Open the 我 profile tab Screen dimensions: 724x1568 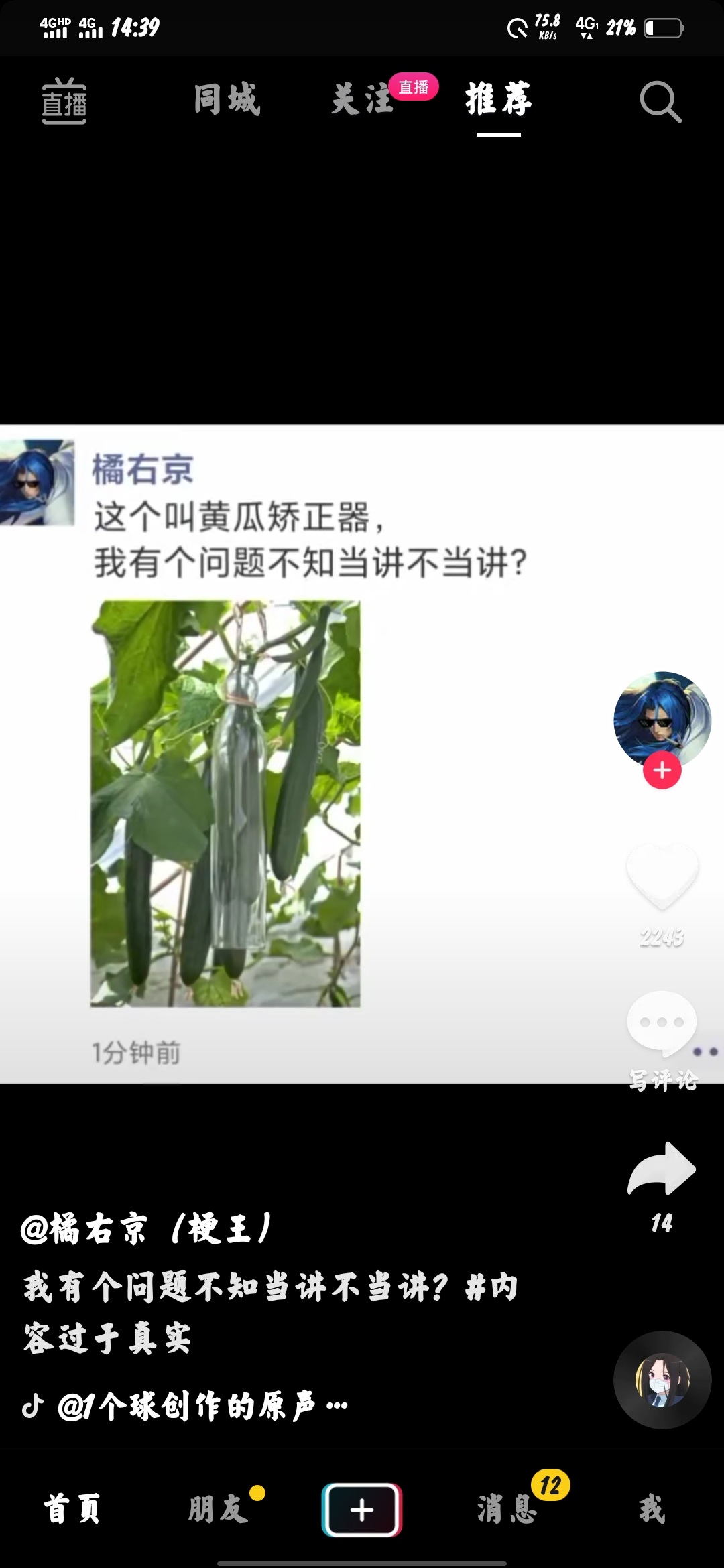[652, 1510]
